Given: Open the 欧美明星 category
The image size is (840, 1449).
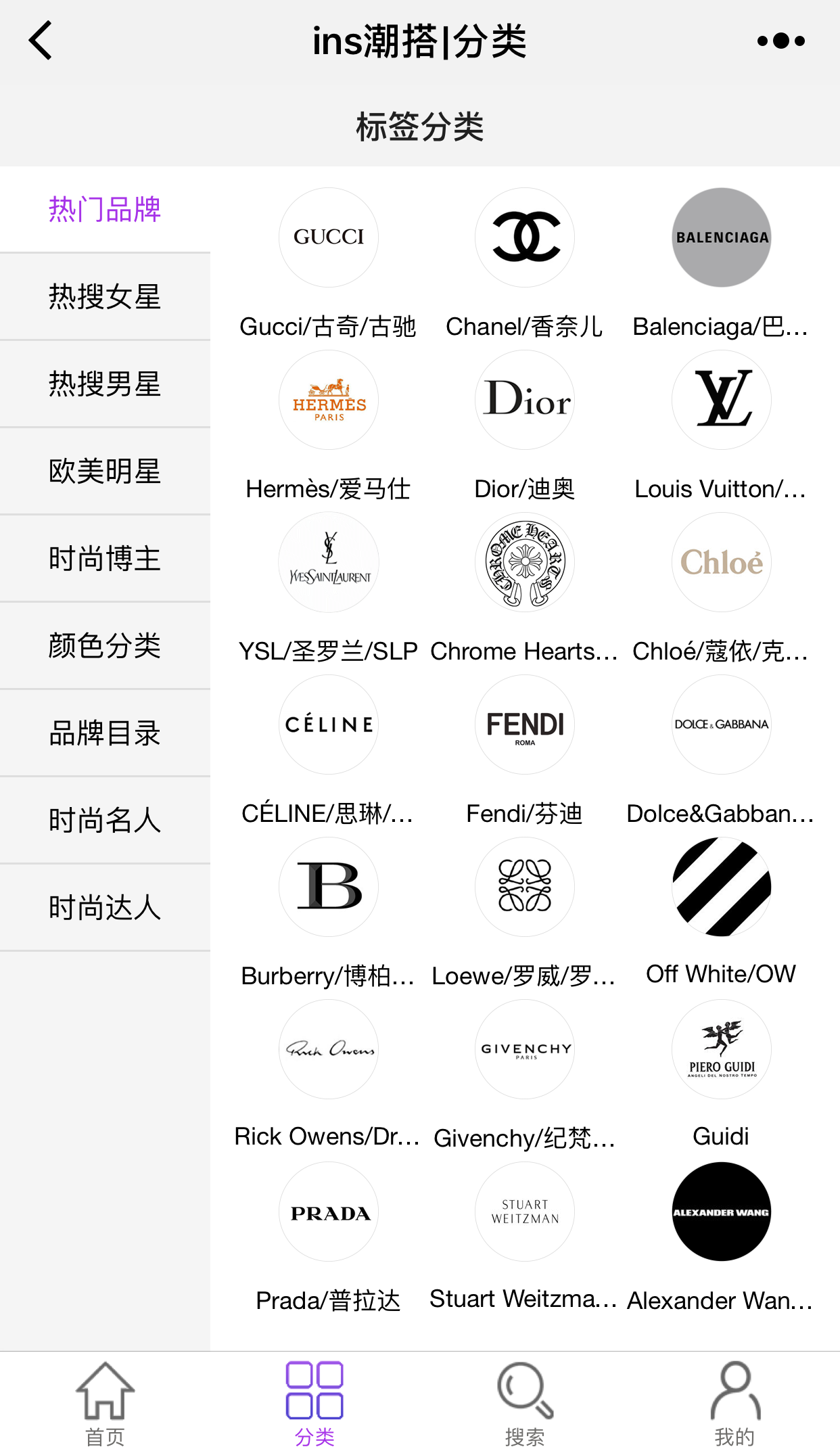Looking at the screenshot, I should (x=105, y=471).
